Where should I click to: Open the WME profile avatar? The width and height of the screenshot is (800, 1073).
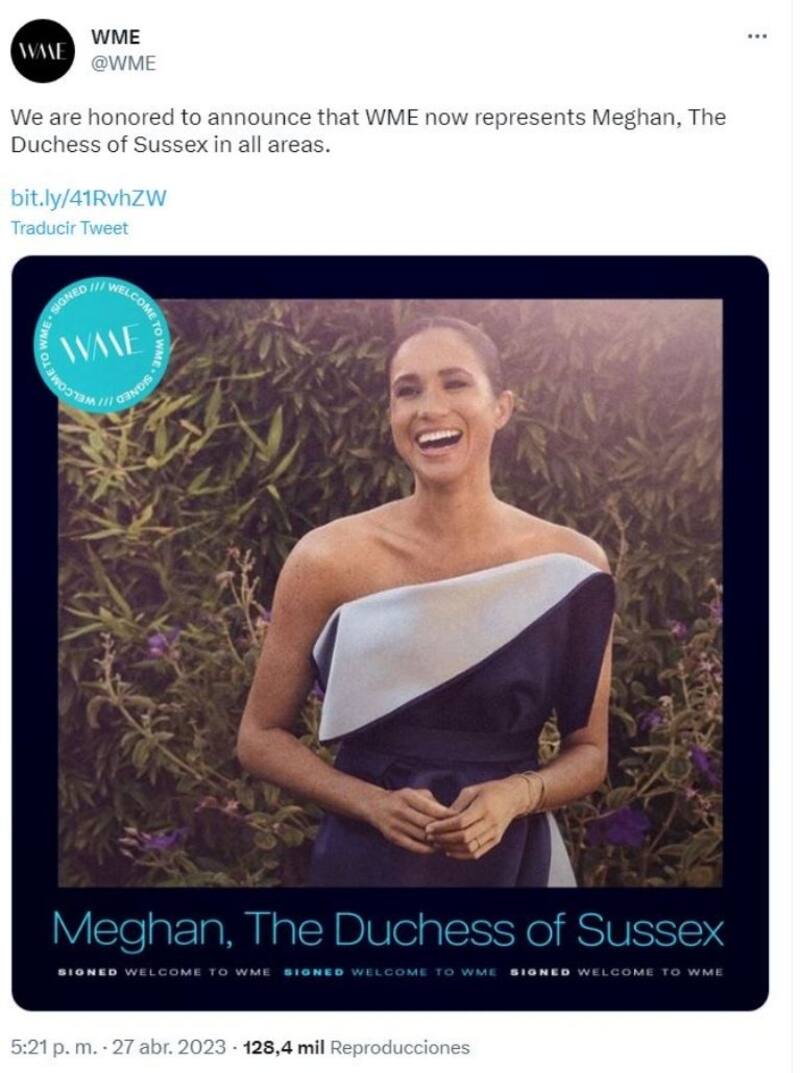click(43, 51)
